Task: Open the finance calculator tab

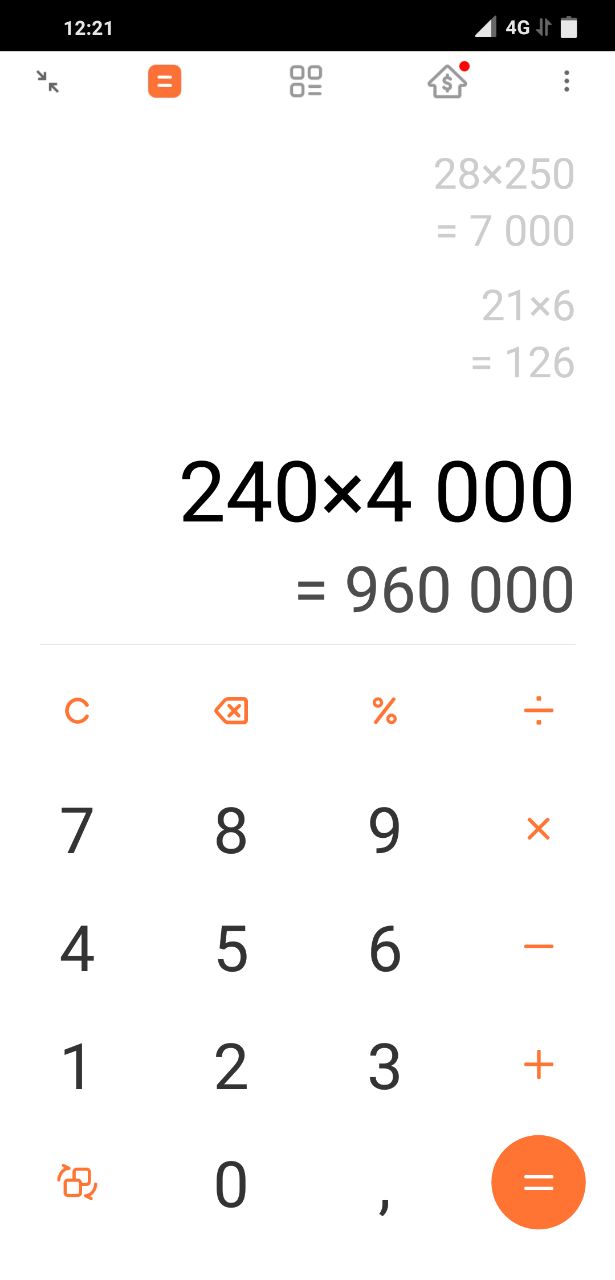Action: (447, 81)
